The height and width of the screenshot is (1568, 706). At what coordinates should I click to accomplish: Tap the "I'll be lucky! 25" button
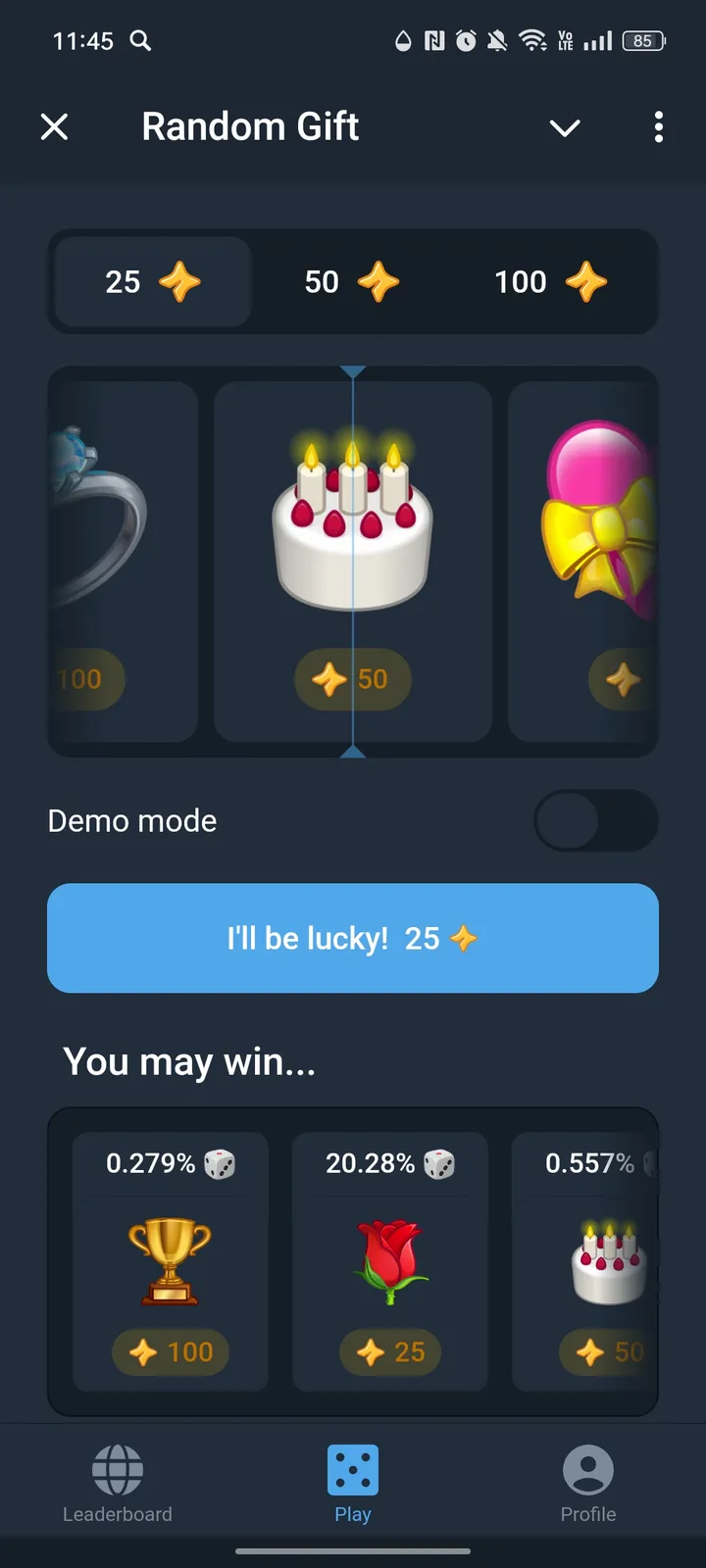[x=353, y=938]
